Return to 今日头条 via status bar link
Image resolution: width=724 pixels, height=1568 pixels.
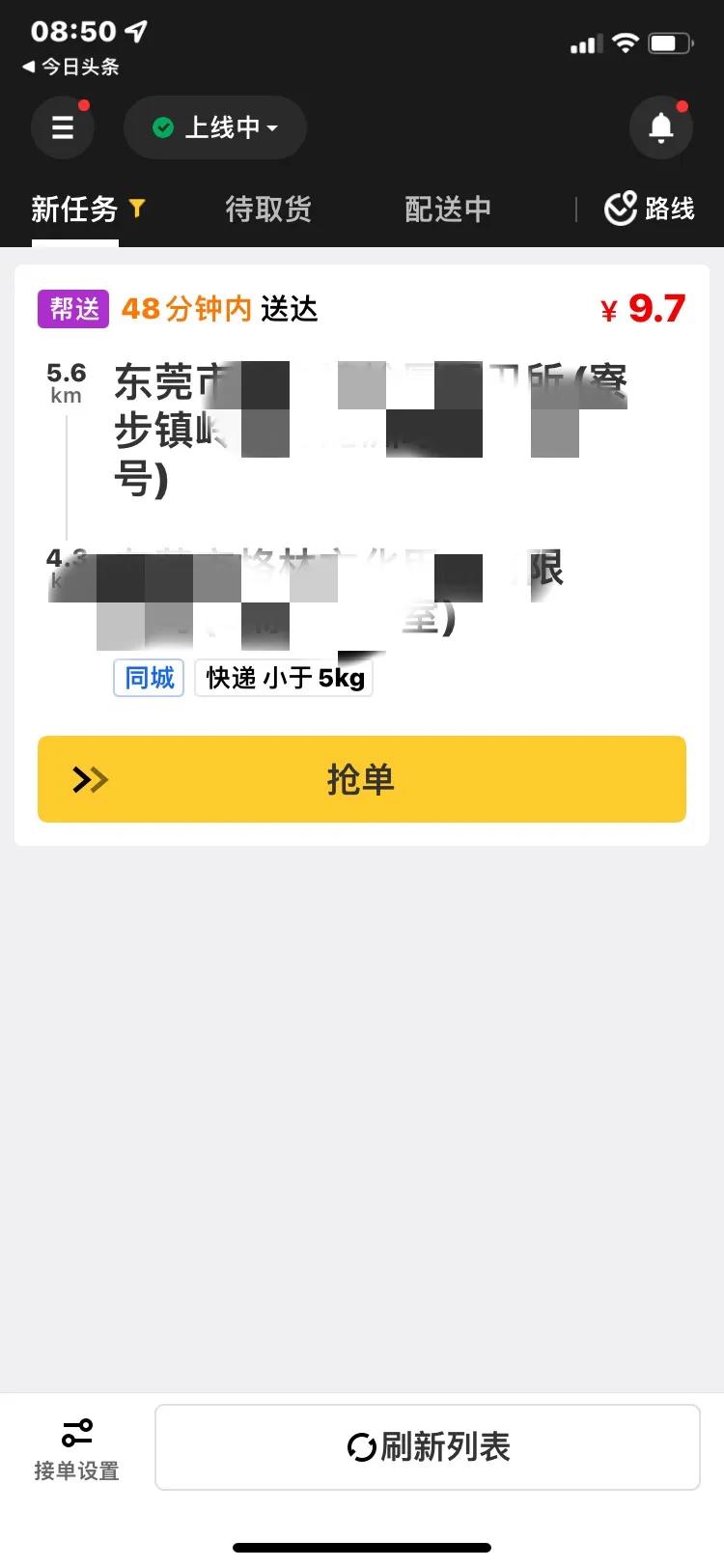[68, 68]
